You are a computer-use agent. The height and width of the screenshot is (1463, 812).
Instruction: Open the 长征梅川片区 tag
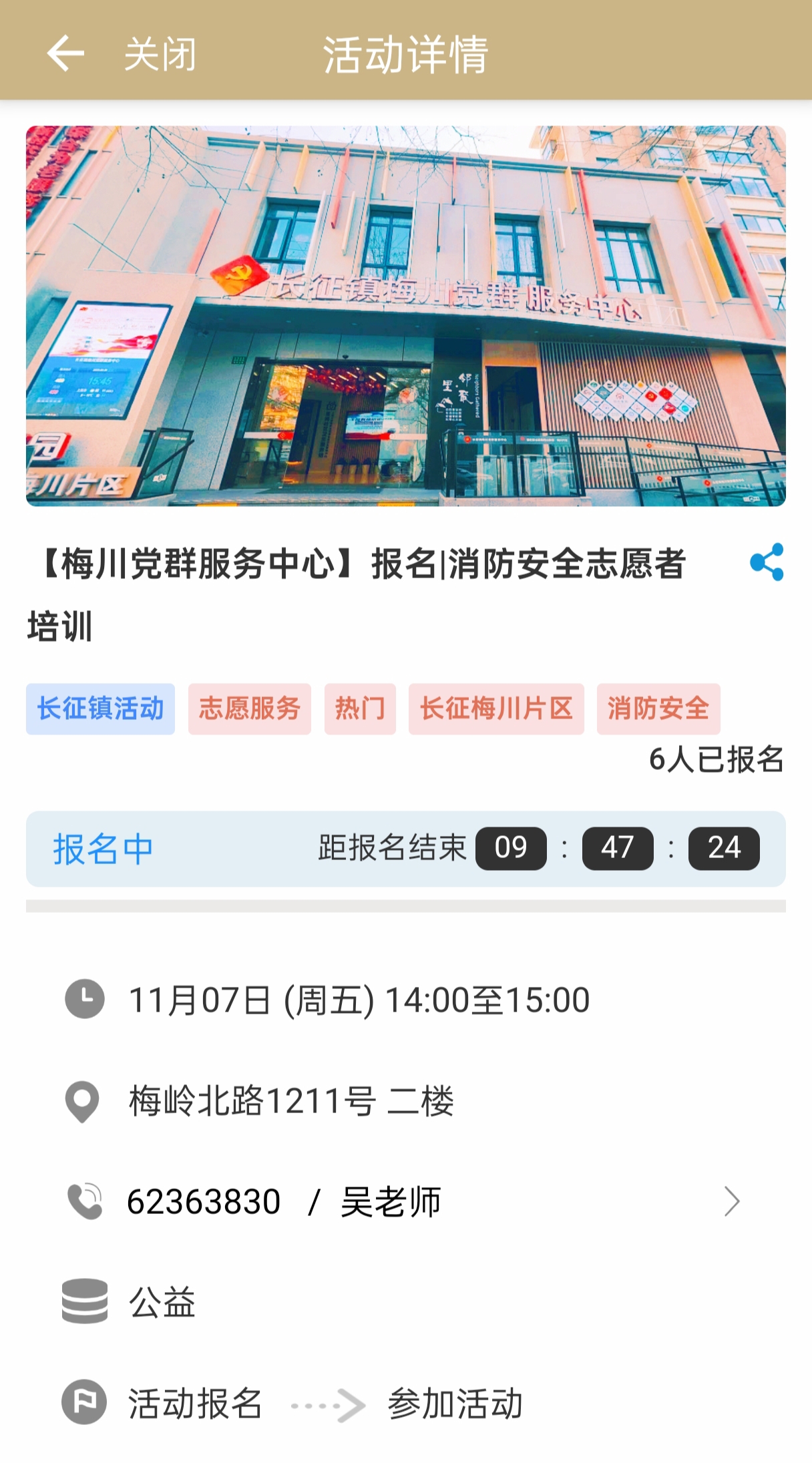496,708
